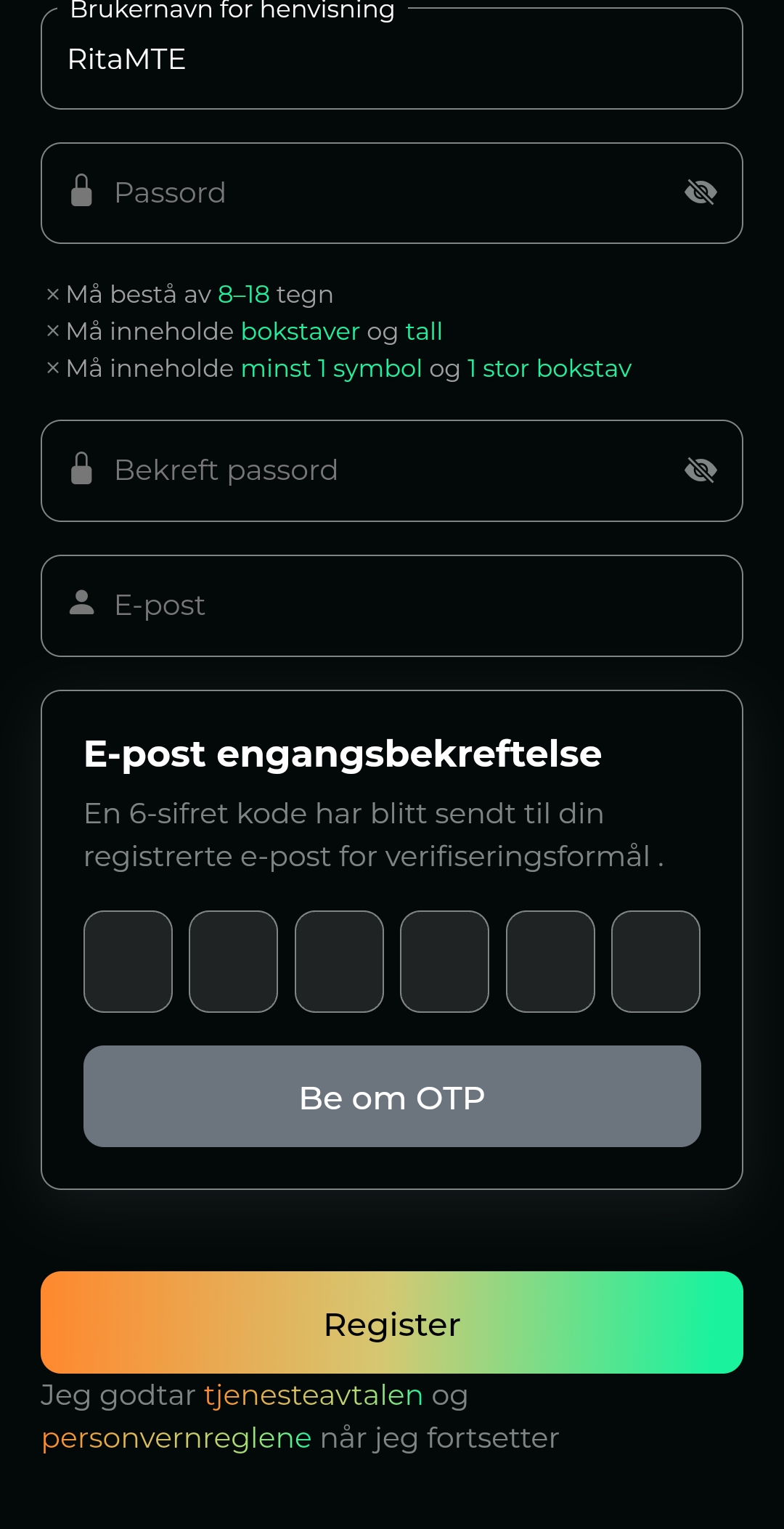
Task: Show the Passord field text
Action: click(x=701, y=193)
